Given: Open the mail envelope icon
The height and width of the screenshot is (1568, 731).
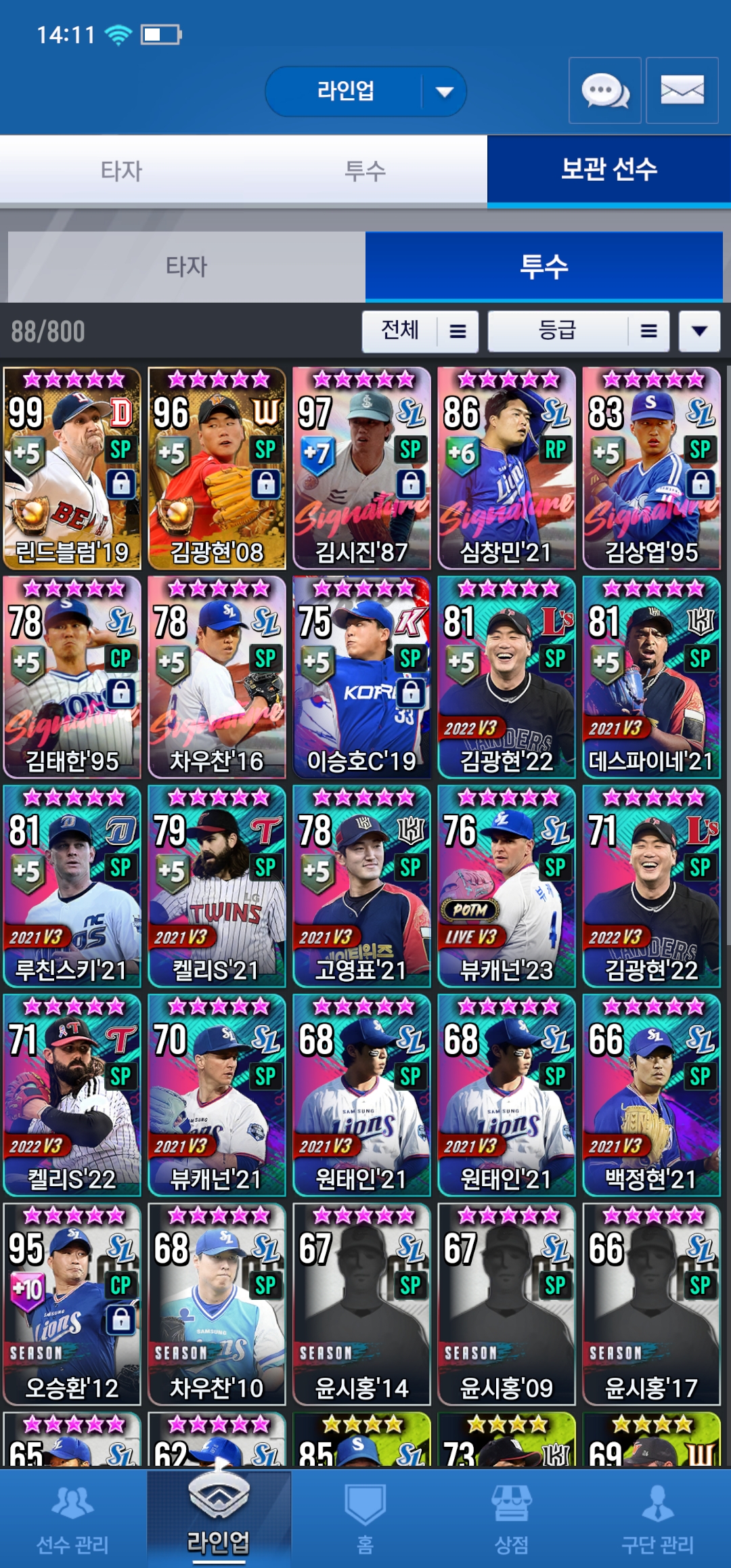Looking at the screenshot, I should [x=682, y=90].
